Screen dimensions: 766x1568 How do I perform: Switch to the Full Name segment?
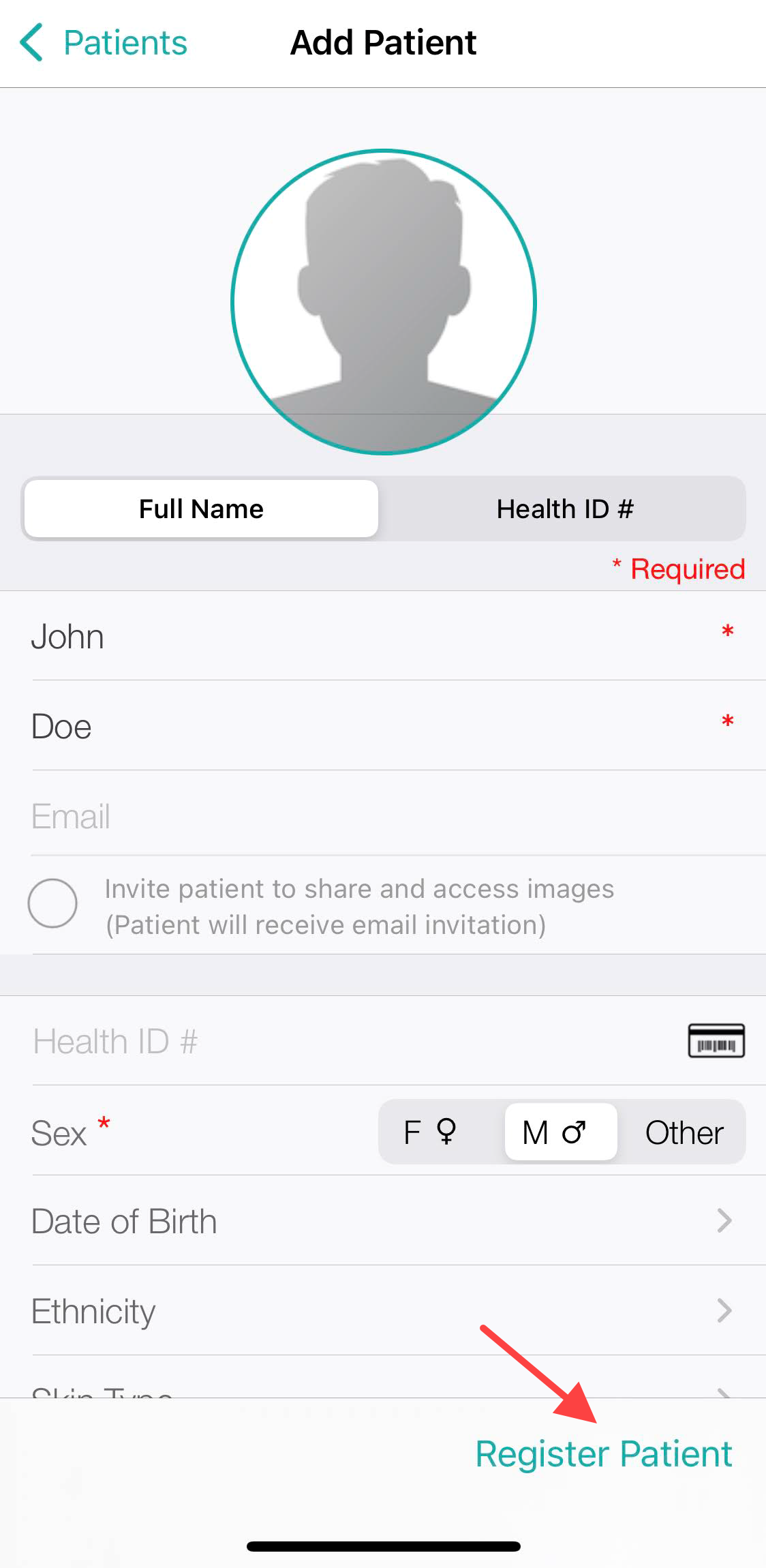(201, 509)
